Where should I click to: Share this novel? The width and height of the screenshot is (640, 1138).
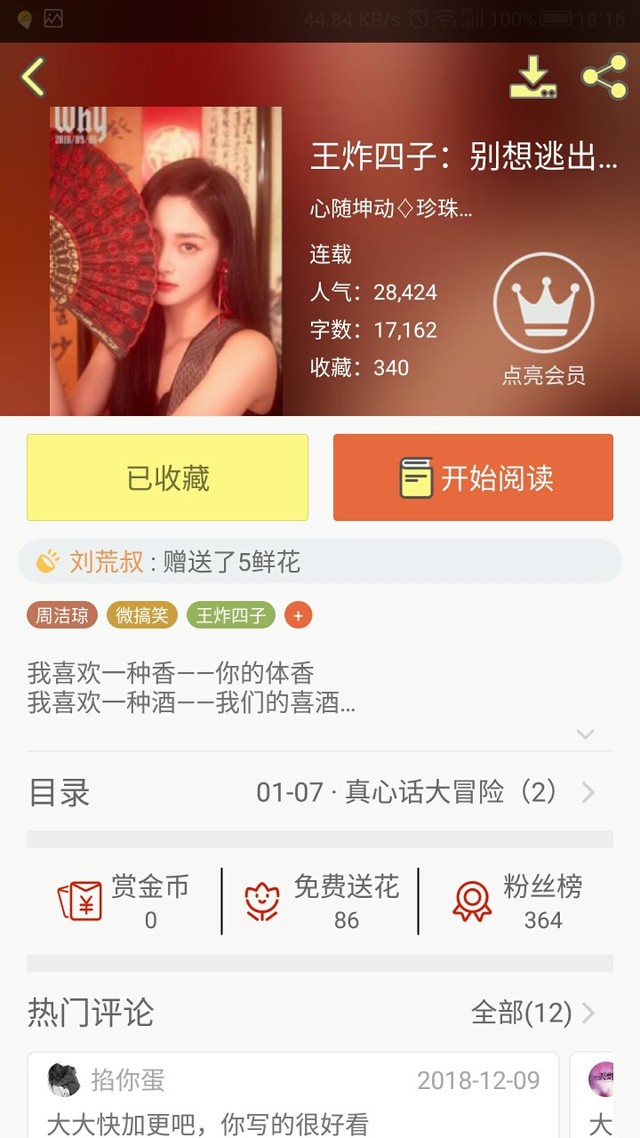[x=604, y=77]
